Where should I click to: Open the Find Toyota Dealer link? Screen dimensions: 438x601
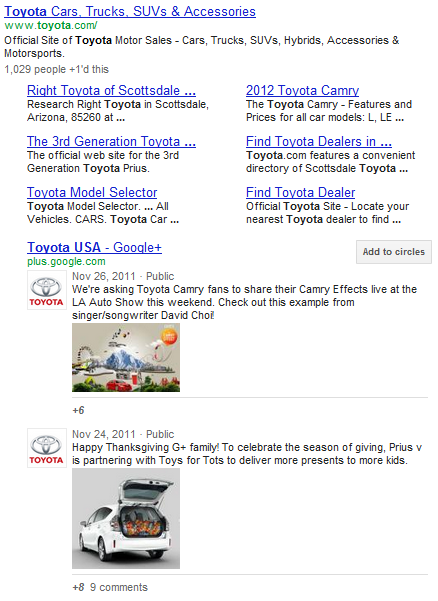[x=300, y=192]
